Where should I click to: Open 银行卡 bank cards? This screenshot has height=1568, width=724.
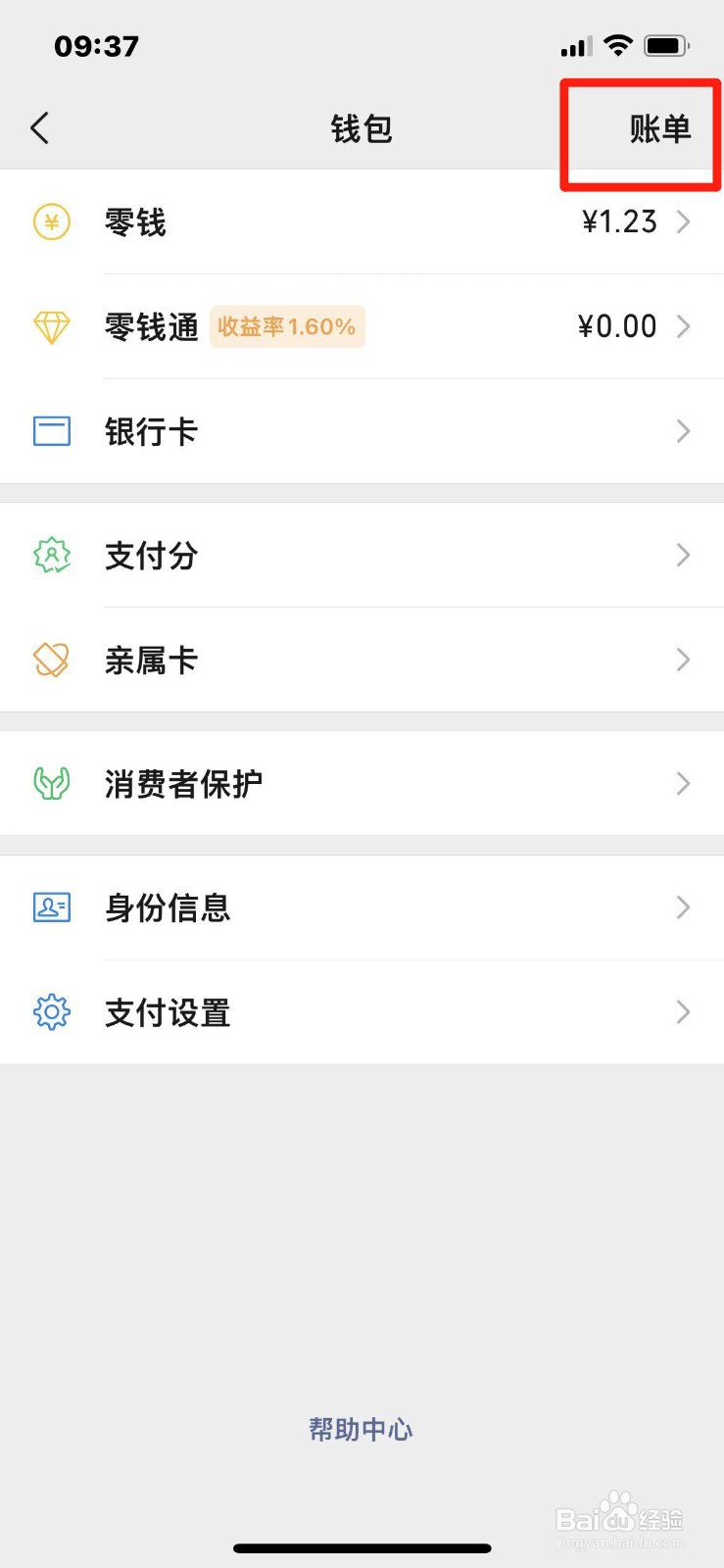(362, 431)
